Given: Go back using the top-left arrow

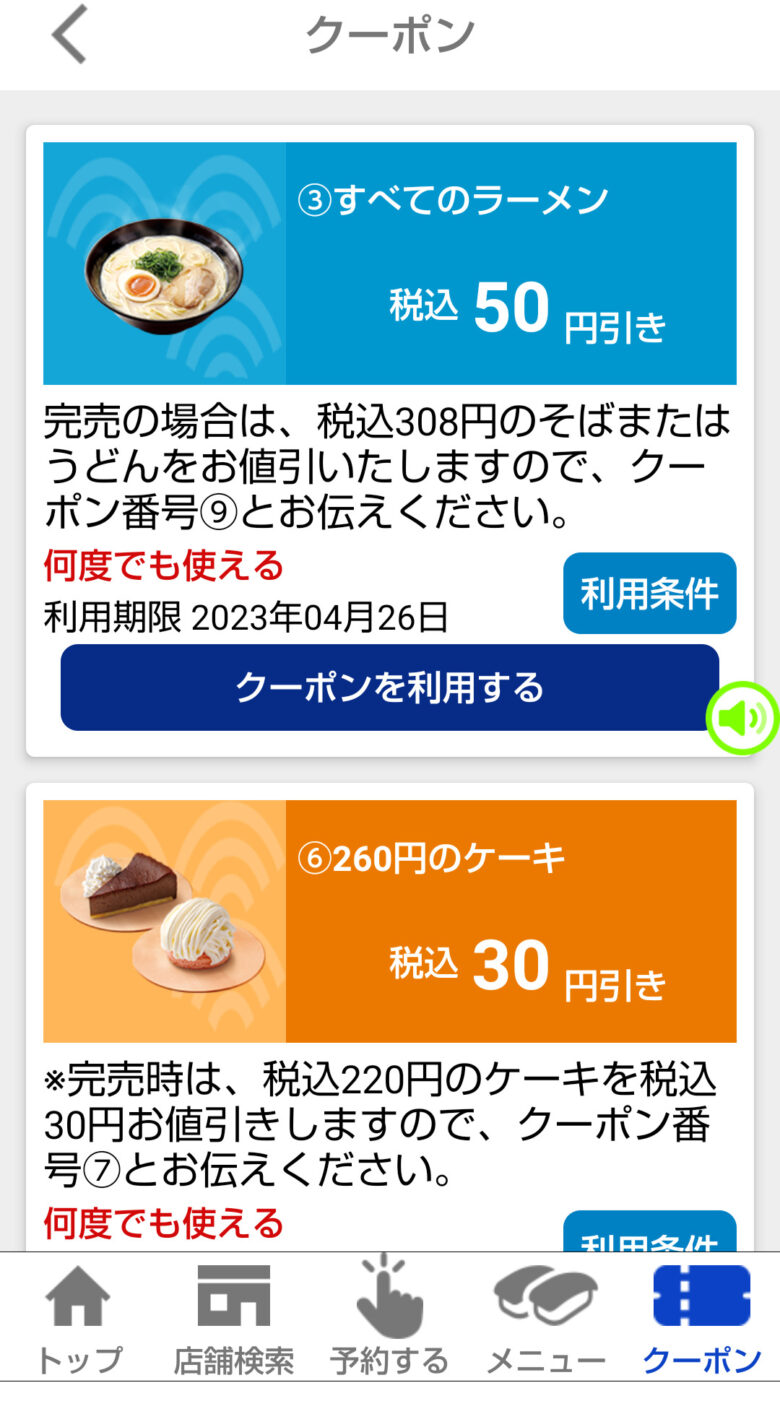Looking at the screenshot, I should point(70,35).
